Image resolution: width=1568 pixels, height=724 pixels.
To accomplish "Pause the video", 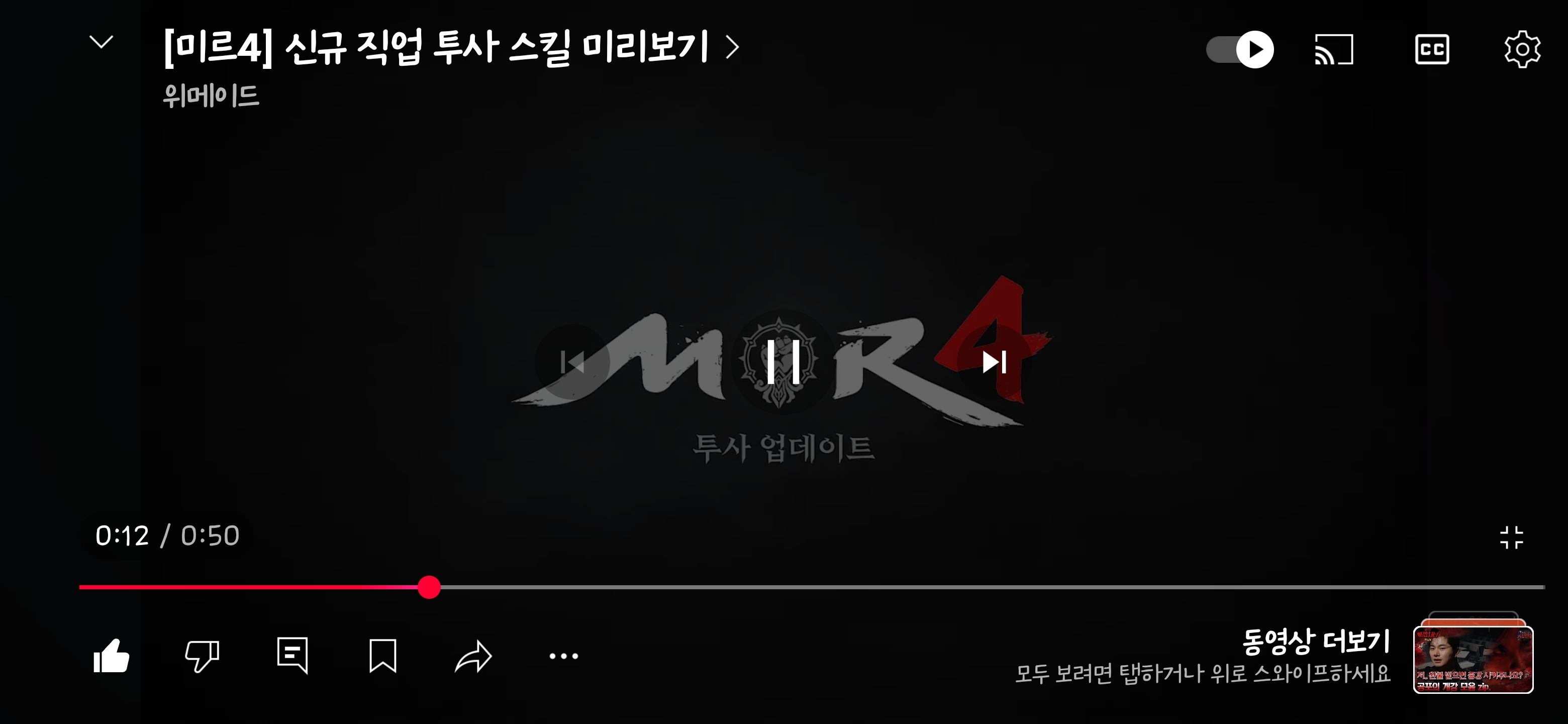I will pos(783,361).
